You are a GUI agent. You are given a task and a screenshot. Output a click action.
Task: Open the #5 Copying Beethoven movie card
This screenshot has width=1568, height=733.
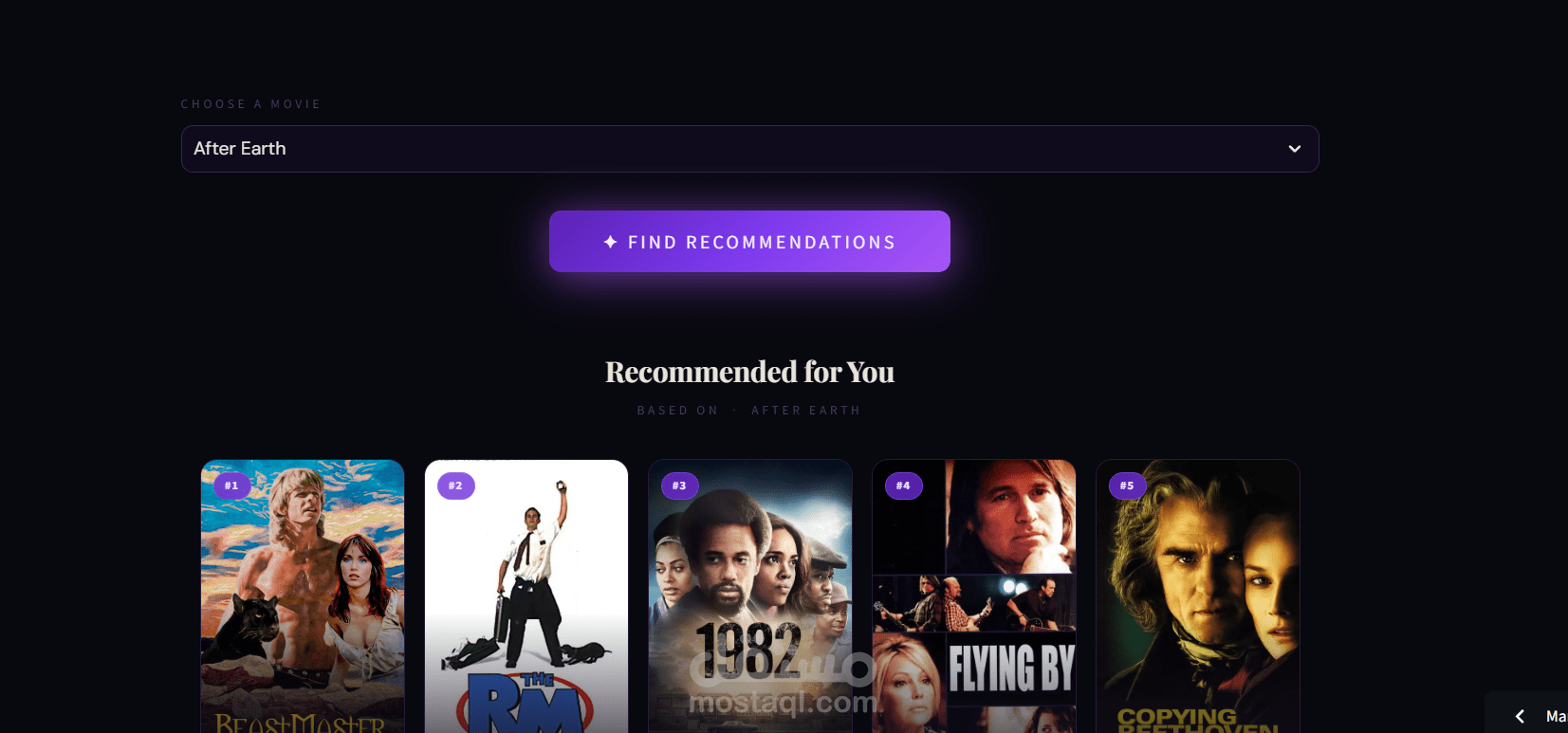(x=1198, y=596)
